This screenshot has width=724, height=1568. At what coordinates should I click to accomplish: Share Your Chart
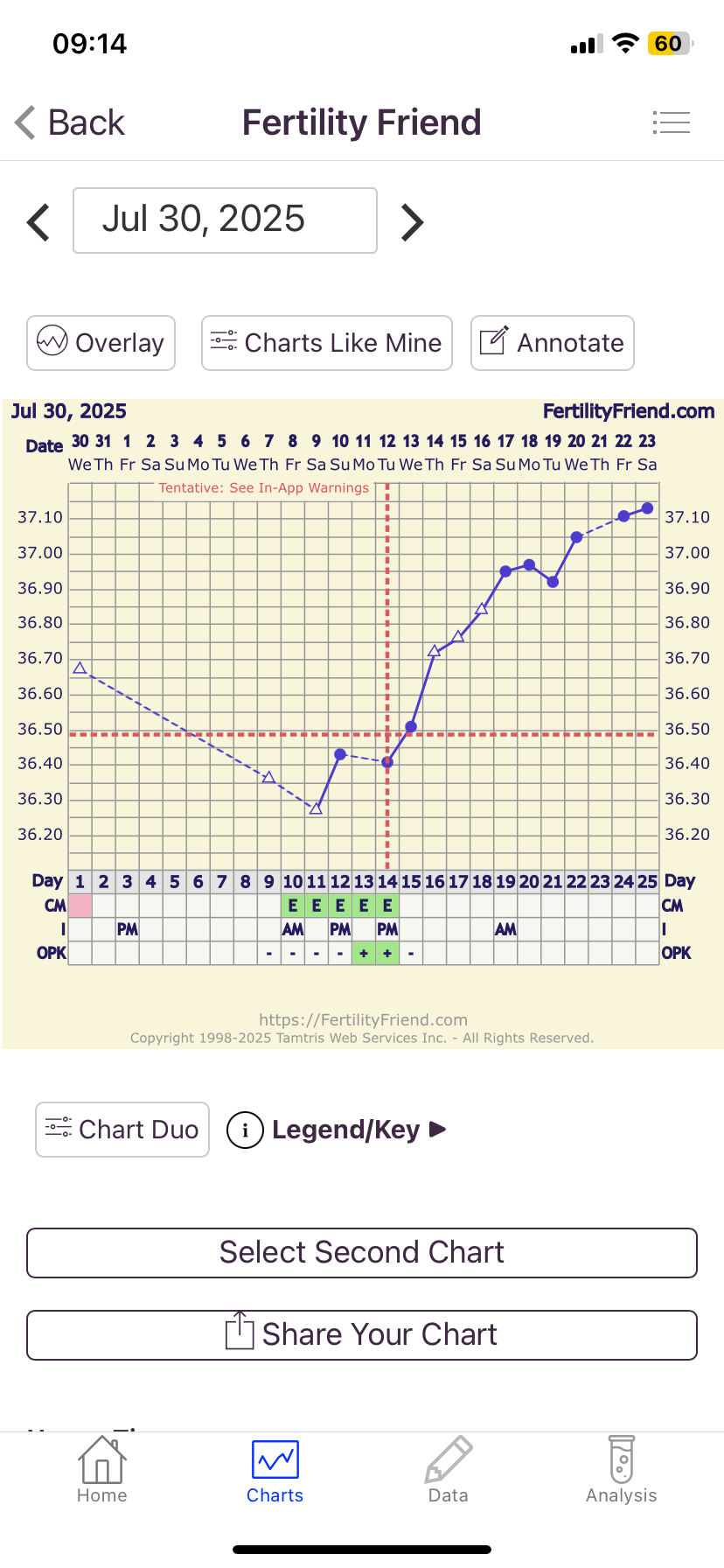tap(362, 1334)
